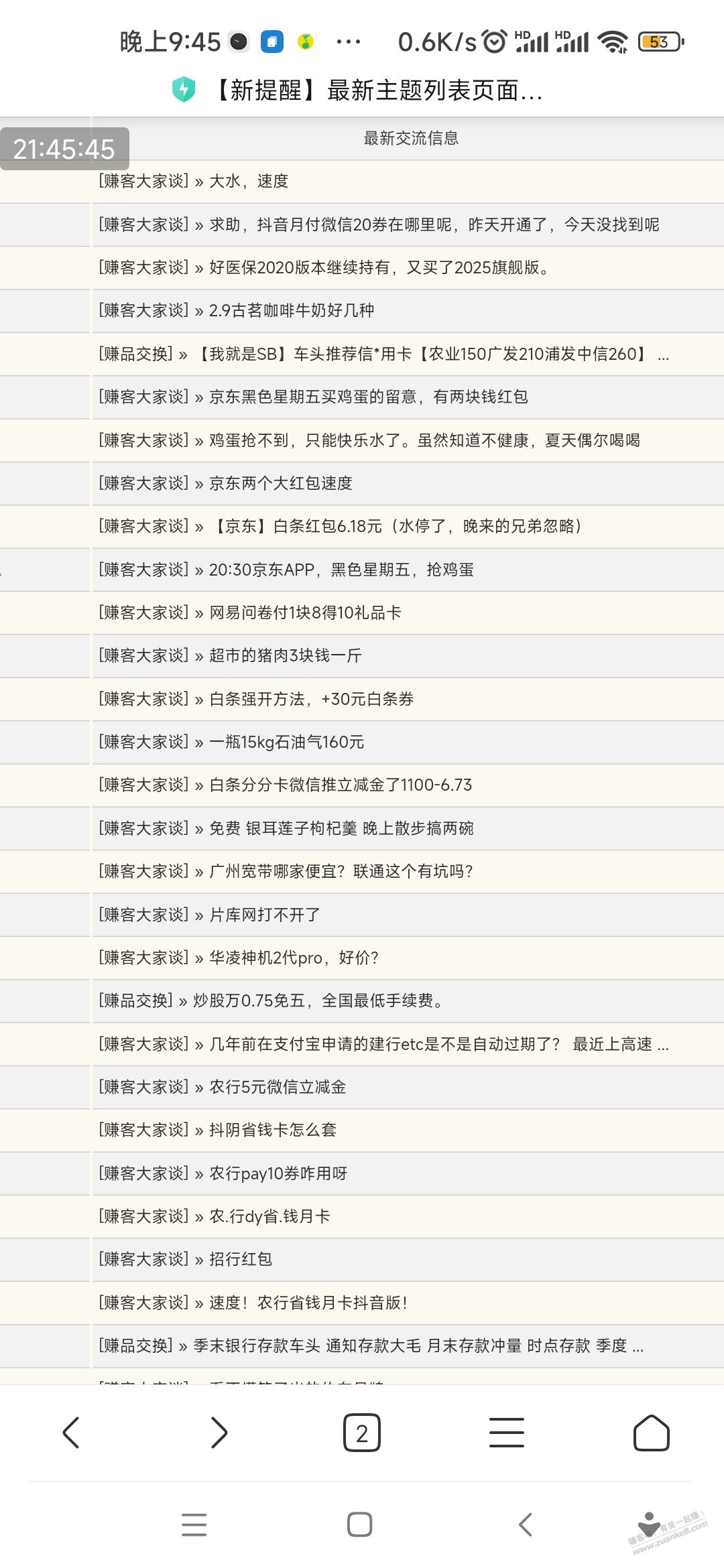724x1568 pixels.
Task: Open the 2.9古茗咖啡牛奶好几种 thread
Action: (292, 310)
